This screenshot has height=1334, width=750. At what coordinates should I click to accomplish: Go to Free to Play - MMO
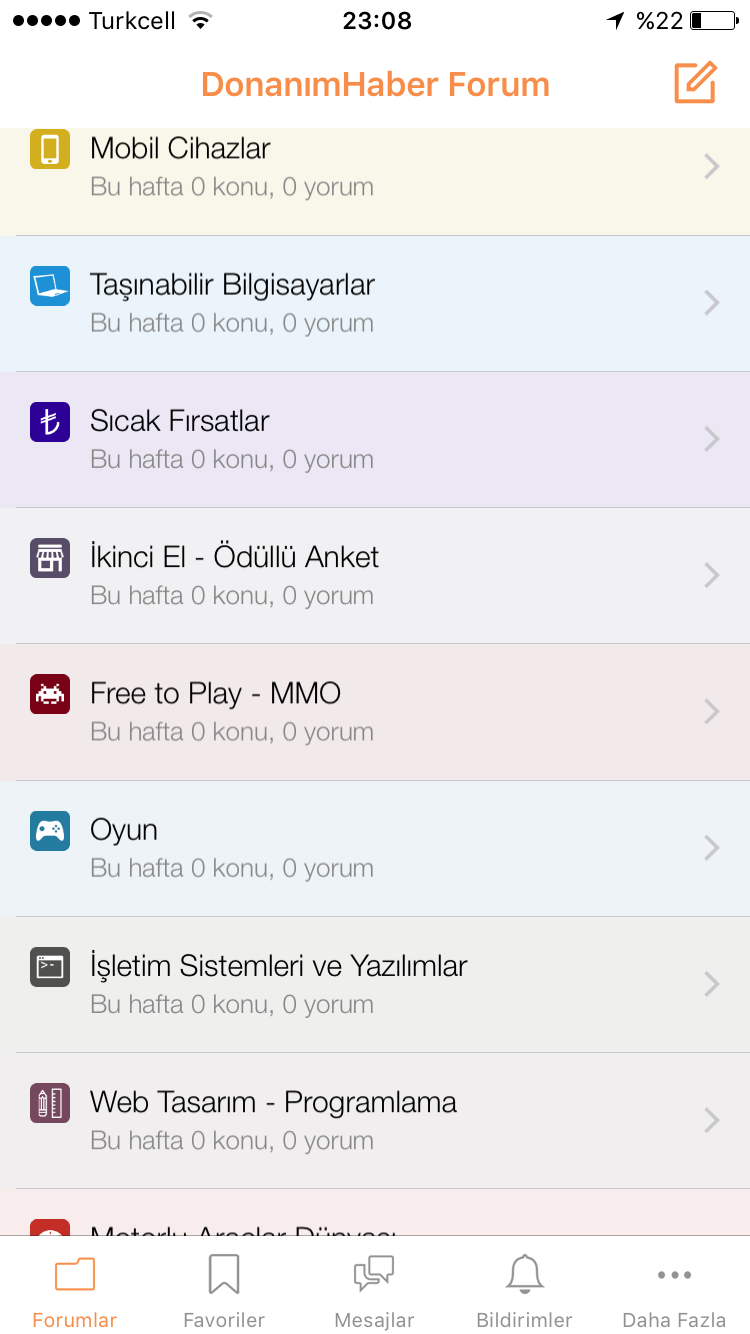pyautogui.click(x=375, y=711)
